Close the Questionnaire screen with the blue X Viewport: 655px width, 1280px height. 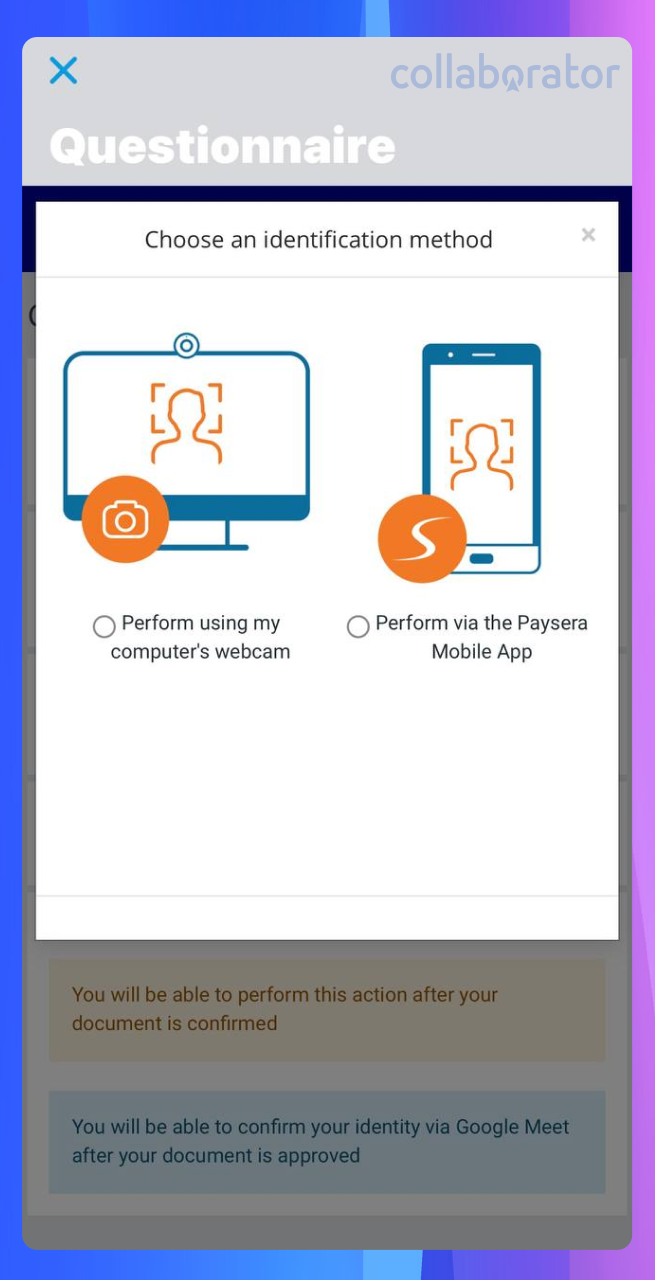[63, 71]
